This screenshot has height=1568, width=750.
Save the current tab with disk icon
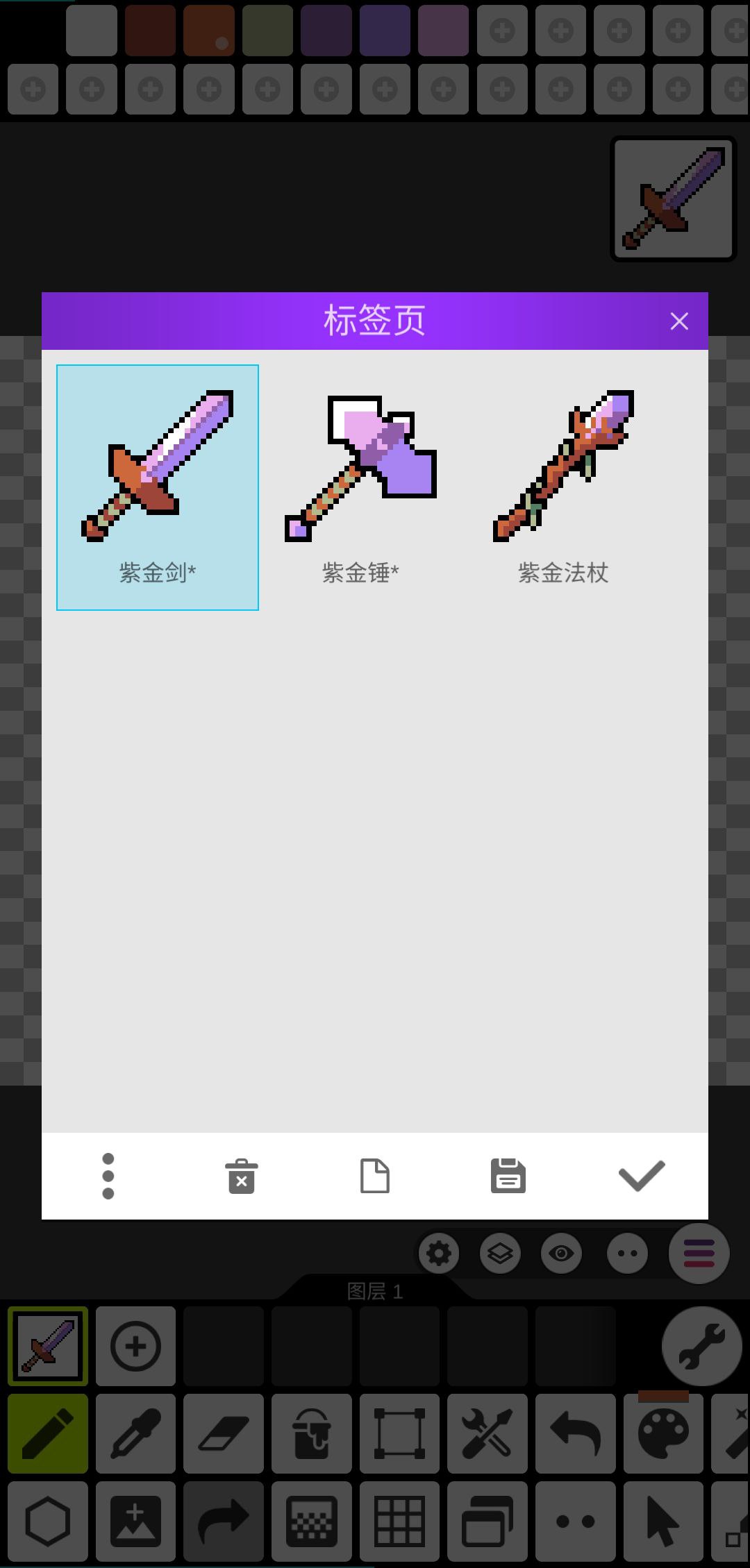coord(508,1176)
